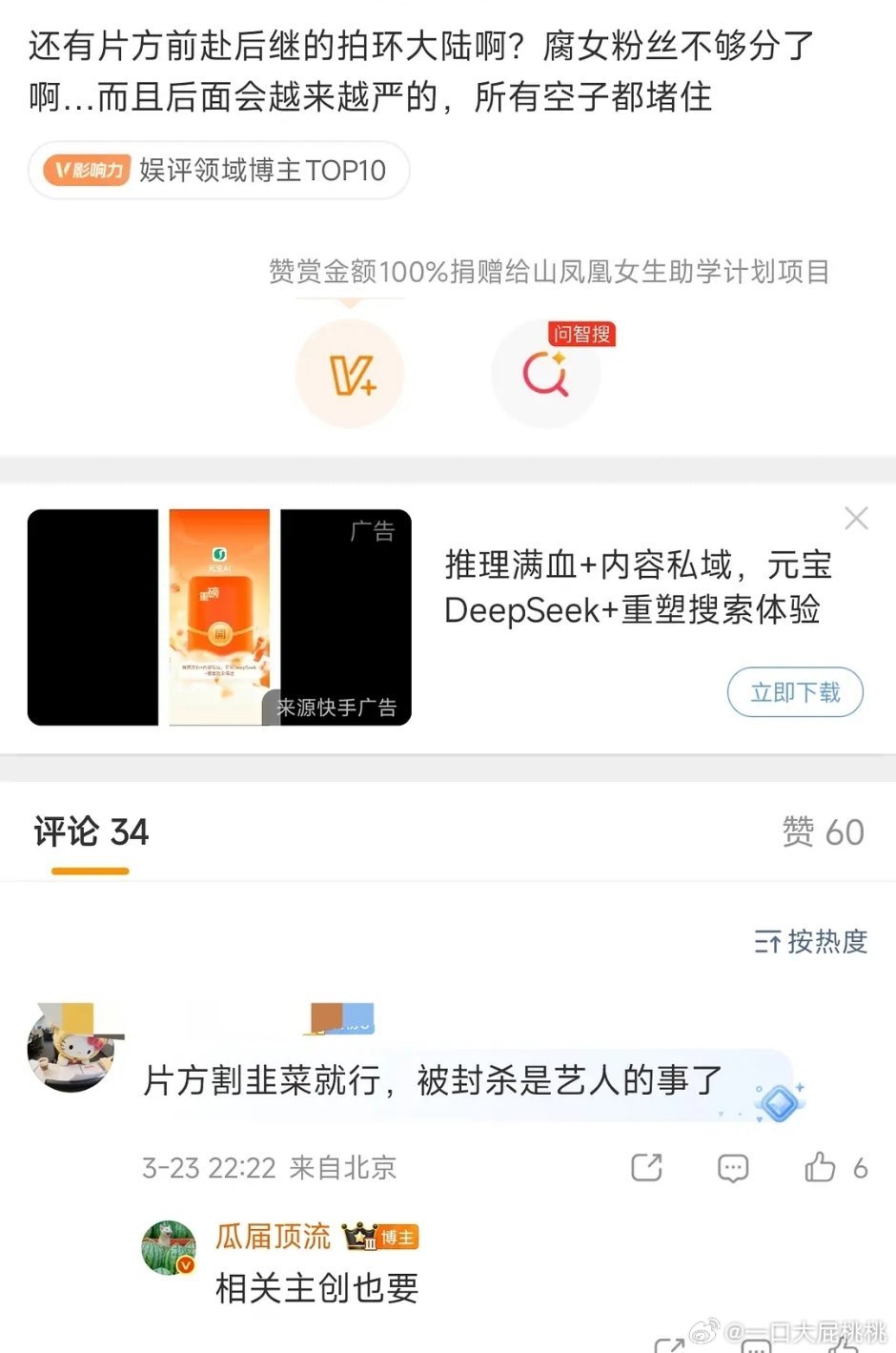Tap the crown 博主 badge beside 瓜届顶流

[380, 1236]
